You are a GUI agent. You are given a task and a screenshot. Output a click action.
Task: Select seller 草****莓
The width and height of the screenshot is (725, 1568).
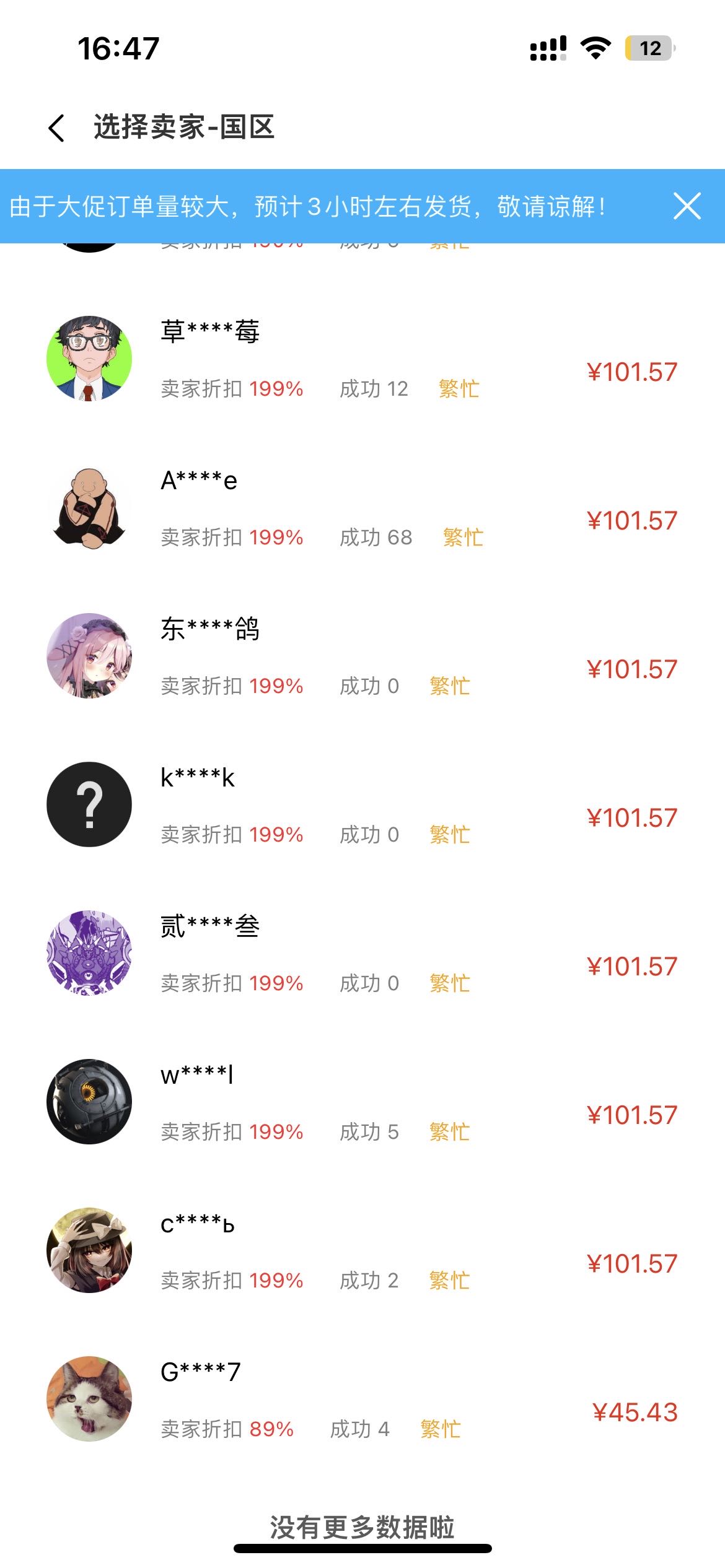pyautogui.click(x=362, y=359)
